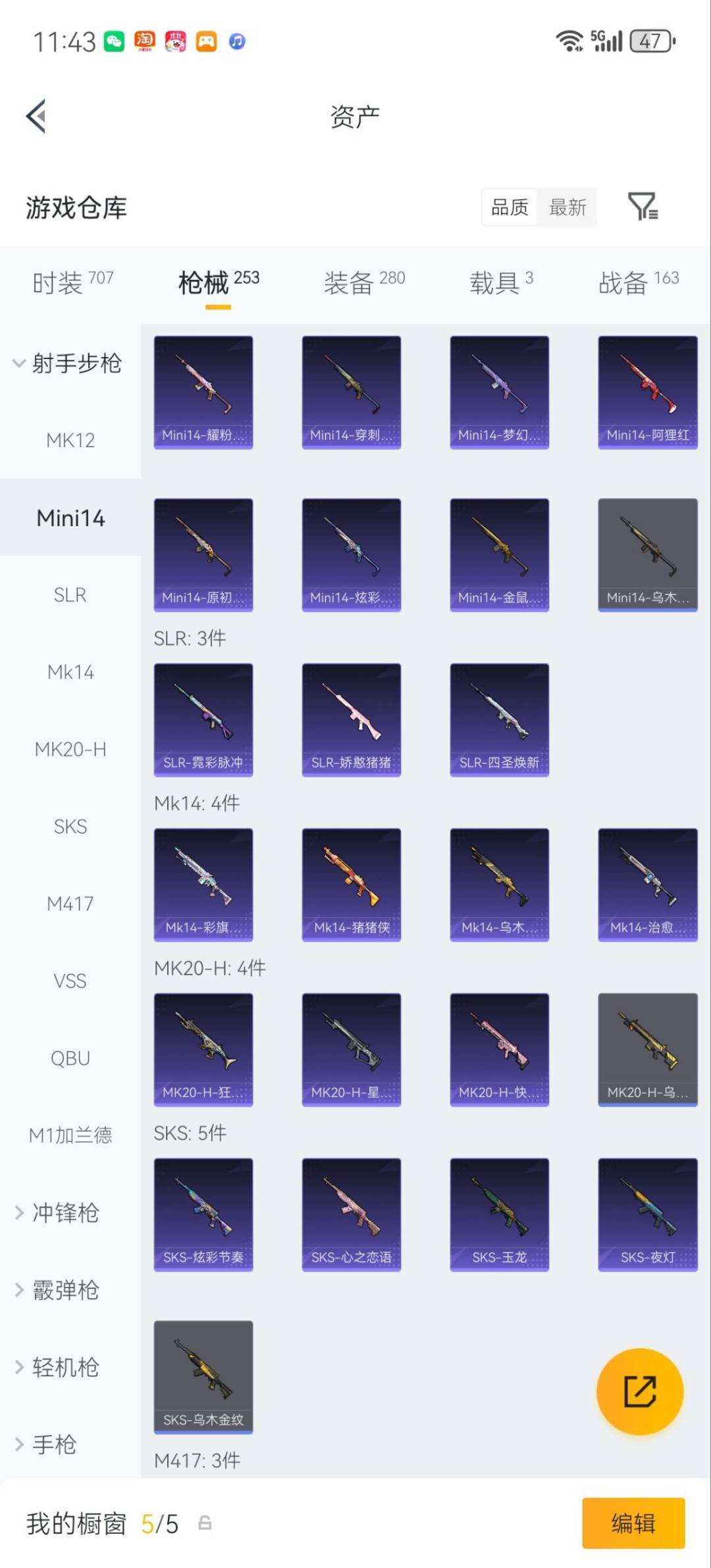Switch to the 载具 tab

501,283
